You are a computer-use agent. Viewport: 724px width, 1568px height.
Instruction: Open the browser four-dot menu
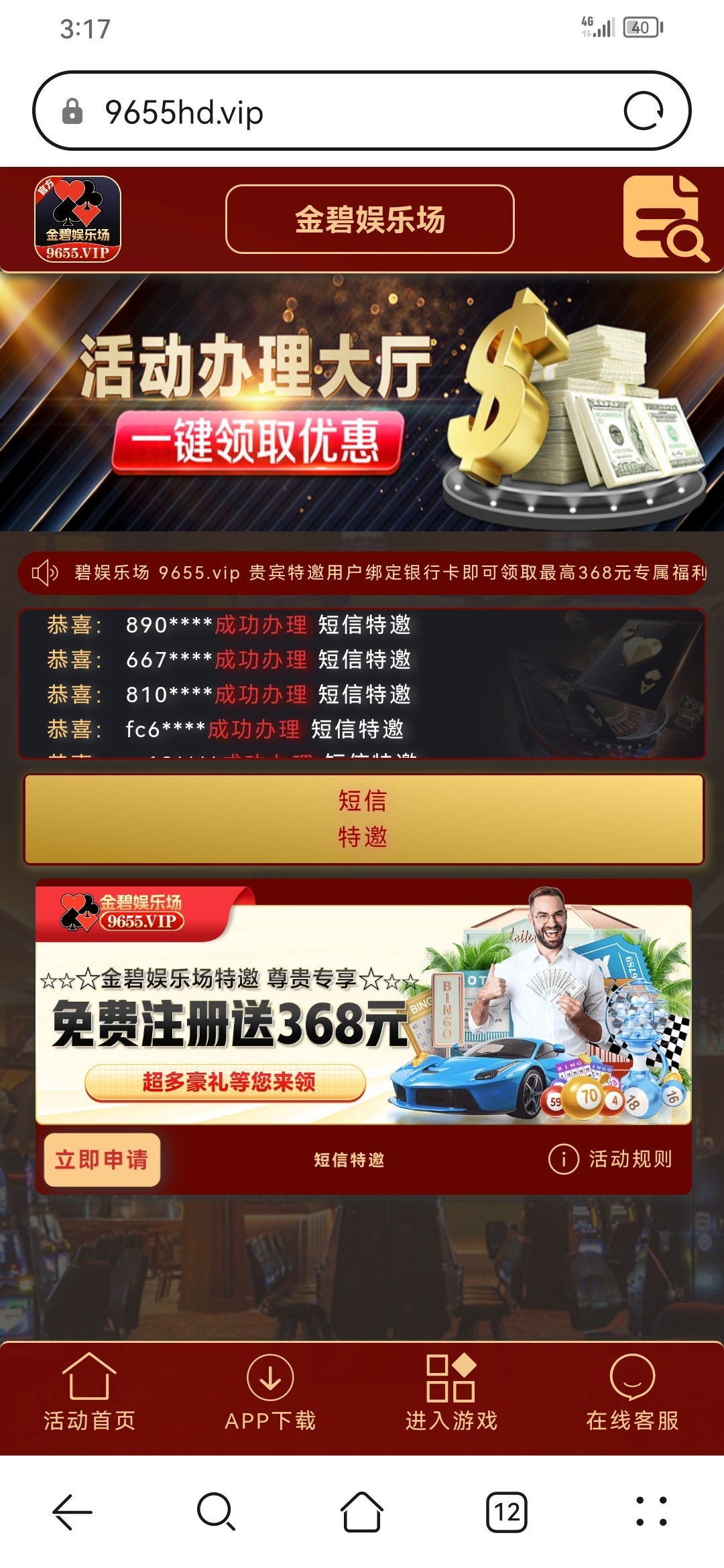point(651,1512)
